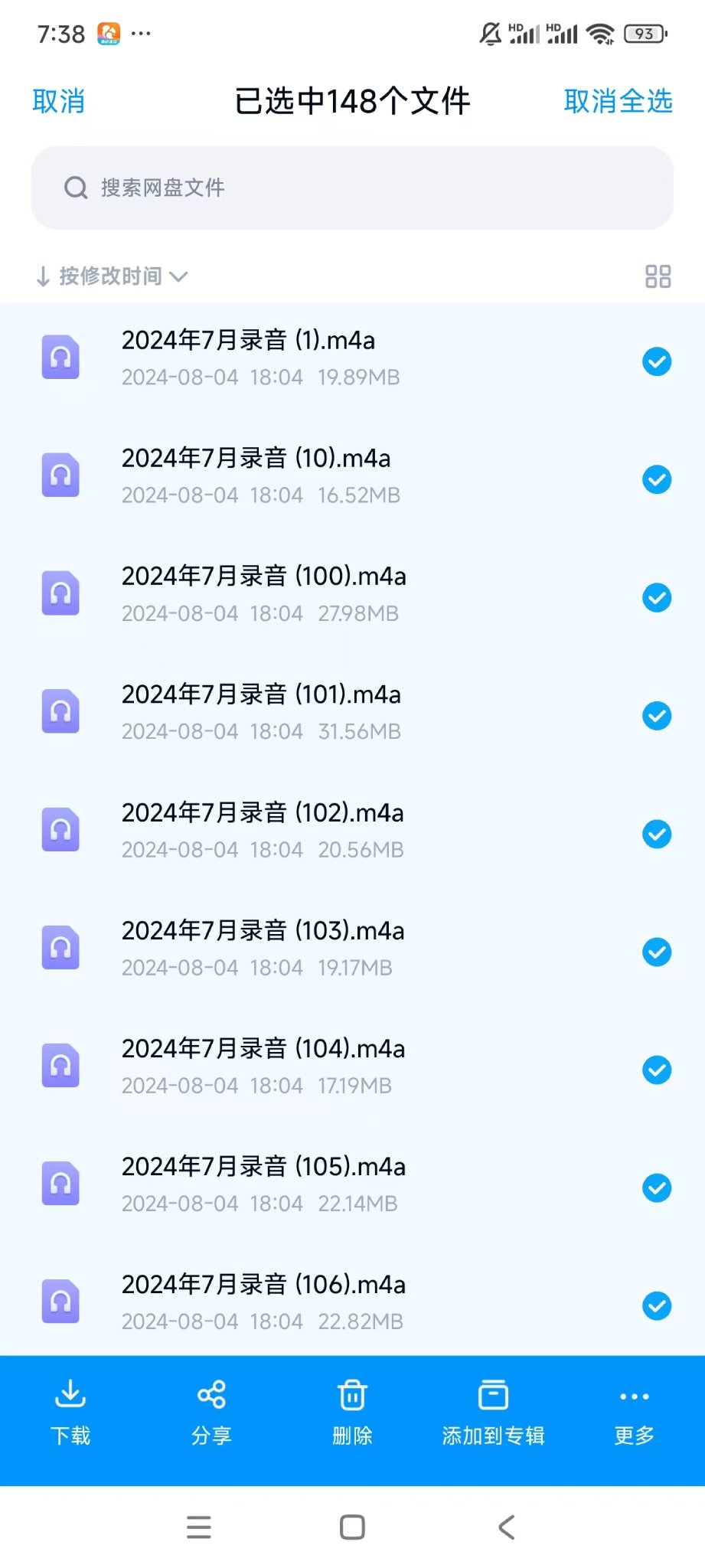The width and height of the screenshot is (705, 1568).
Task: Tap 添加到专辑 to add to album
Action: pos(493,1413)
